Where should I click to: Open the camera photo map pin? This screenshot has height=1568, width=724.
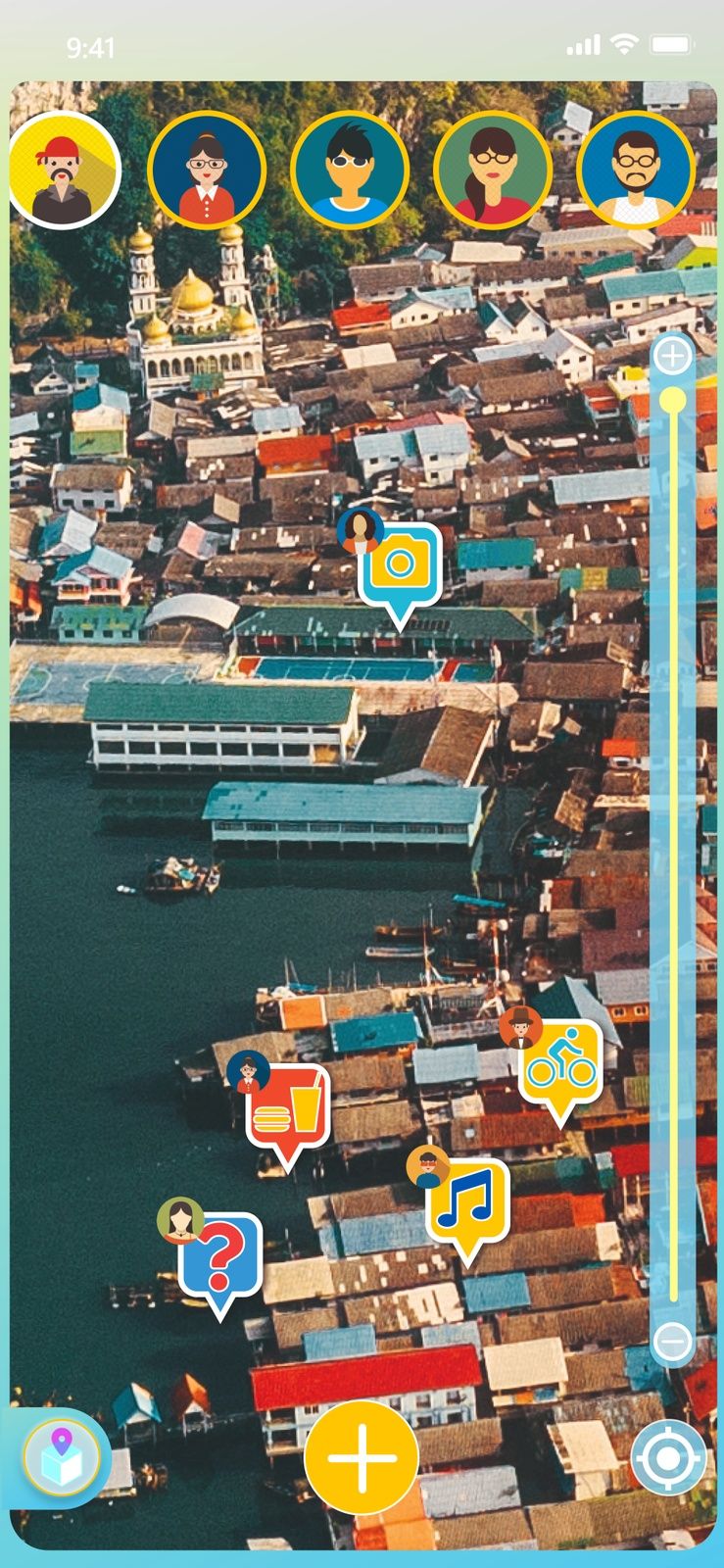[x=399, y=565]
